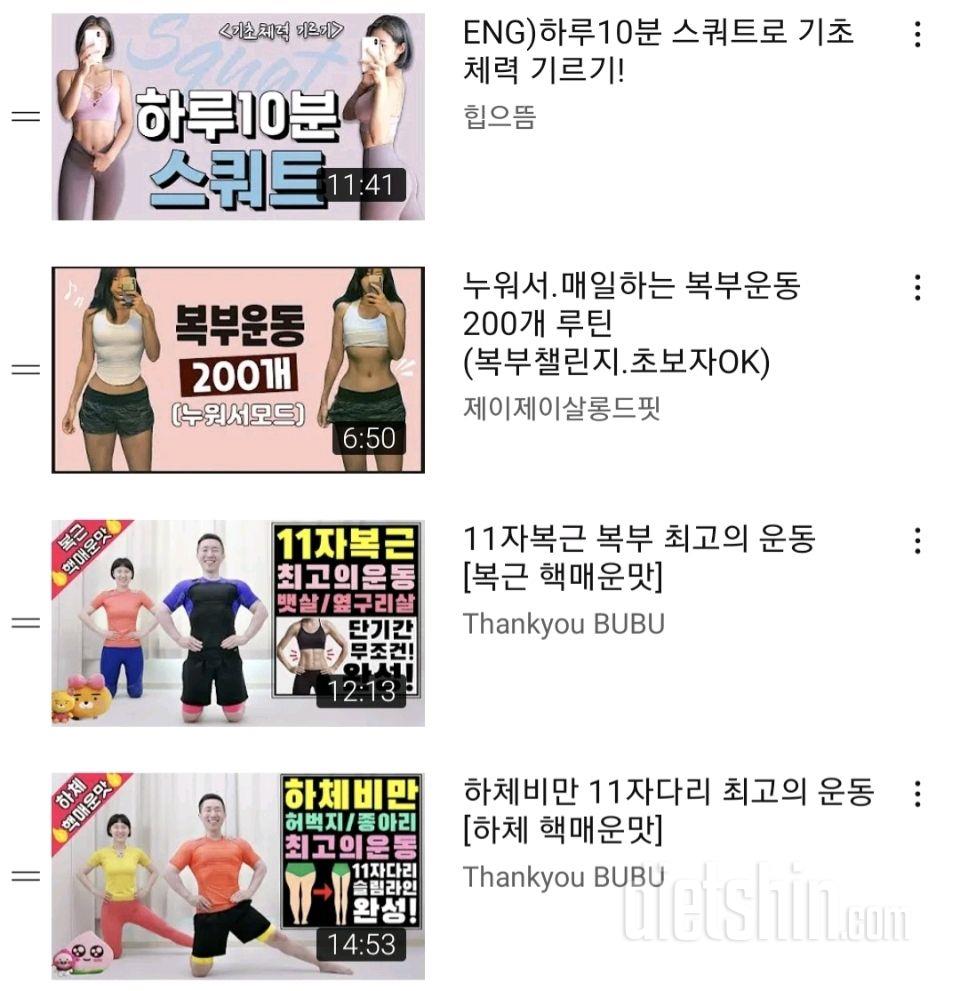Play the 11자복근 최고의운동 video thumbnail
Image resolution: width=960 pixels, height=991 pixels.
pyautogui.click(x=238, y=622)
